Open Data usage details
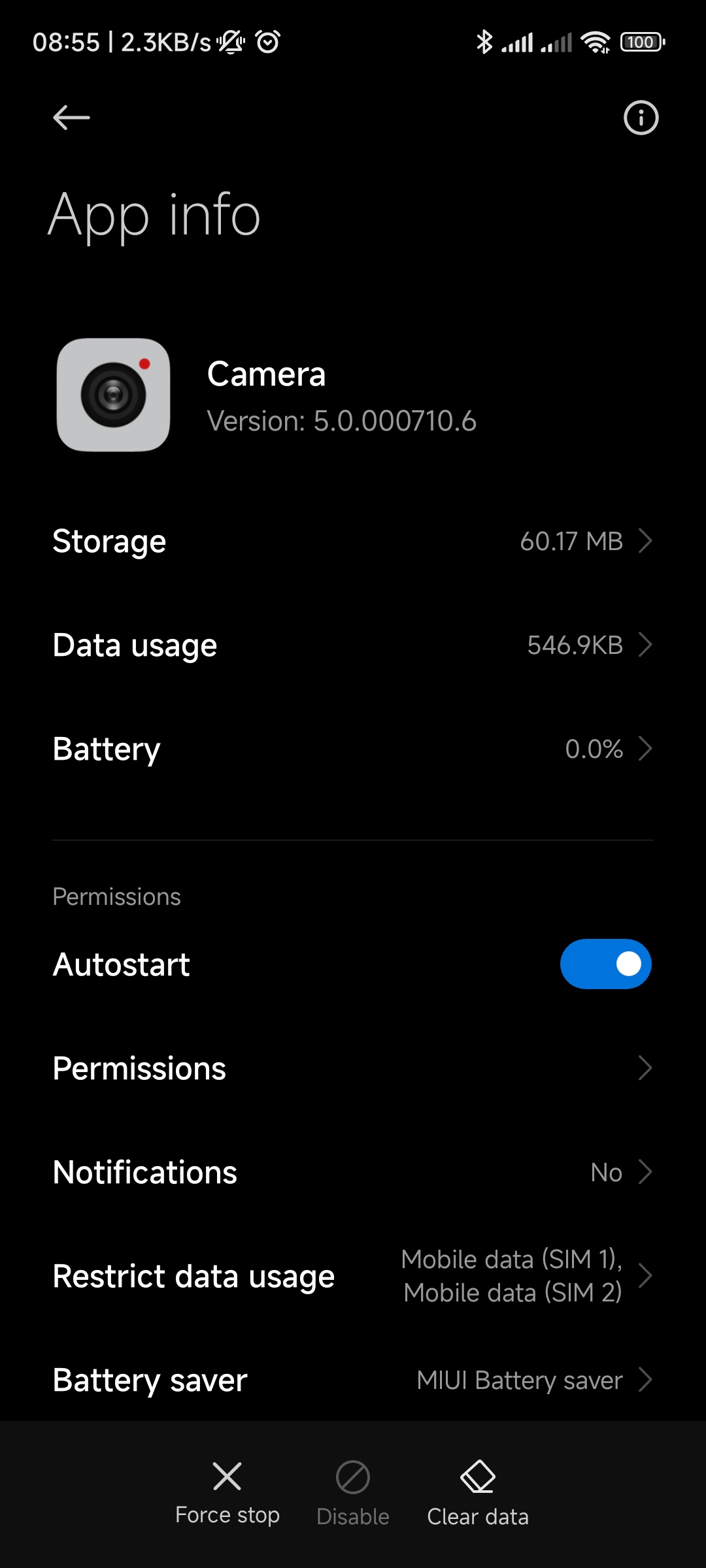Screen dimensions: 706x1568 point(353,645)
